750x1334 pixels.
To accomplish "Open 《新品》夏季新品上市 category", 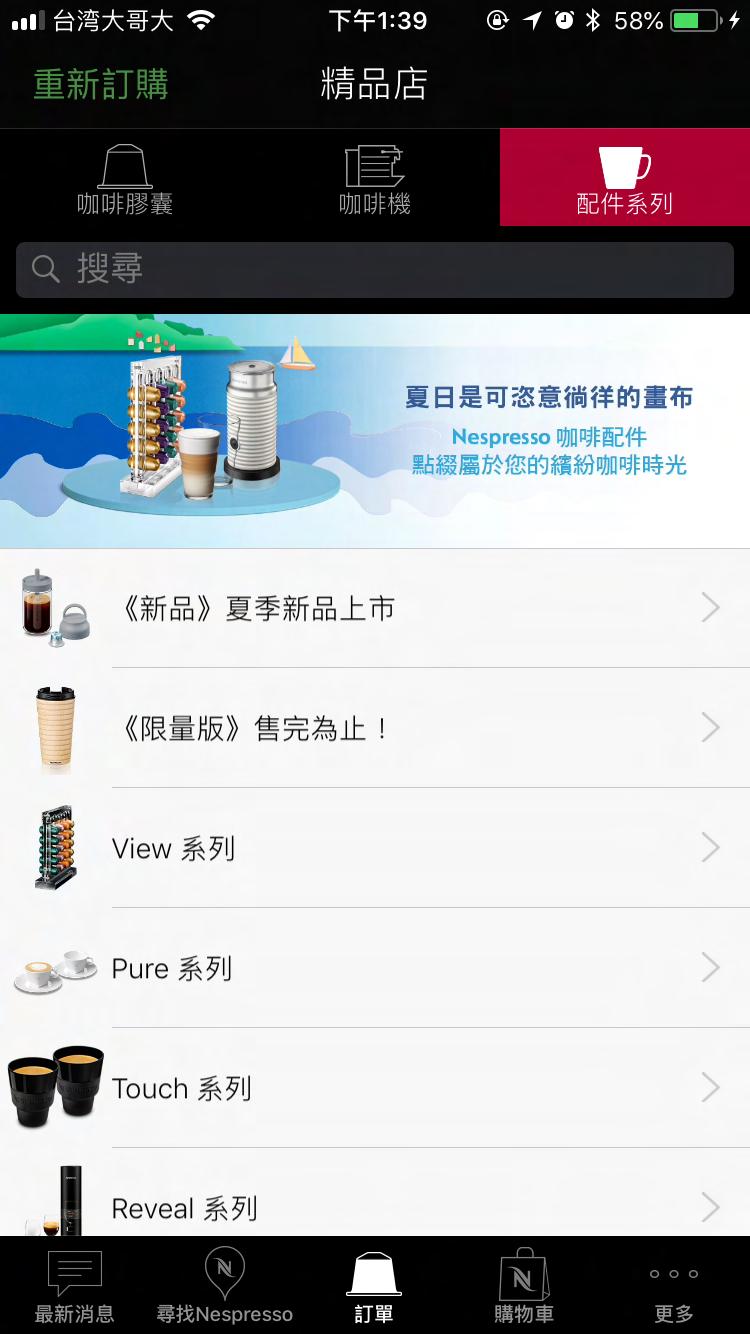I will pos(375,608).
